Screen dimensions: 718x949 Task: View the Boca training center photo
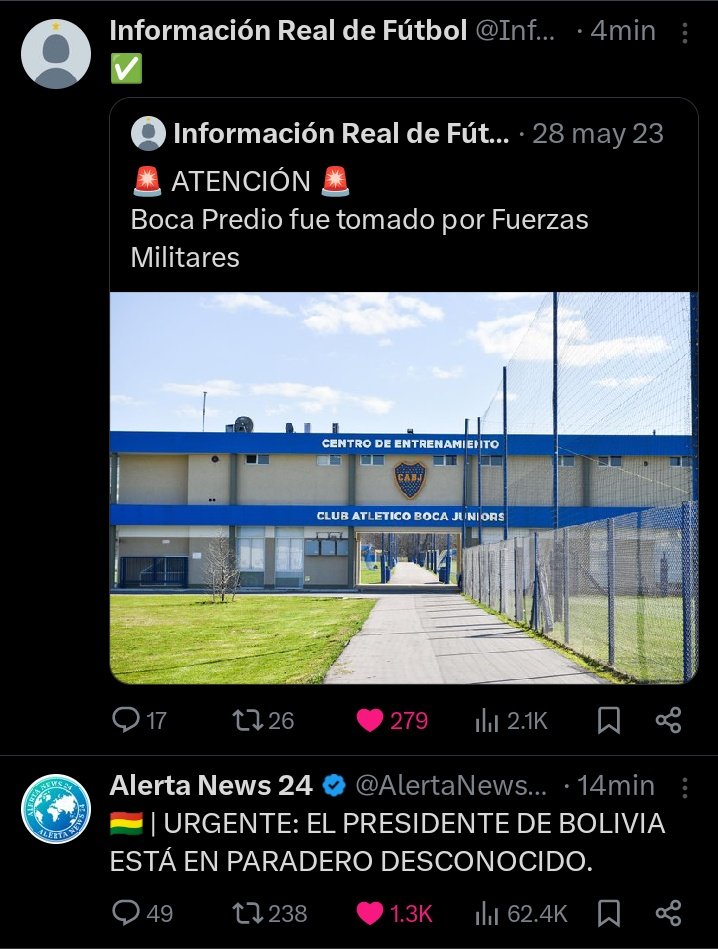point(403,487)
